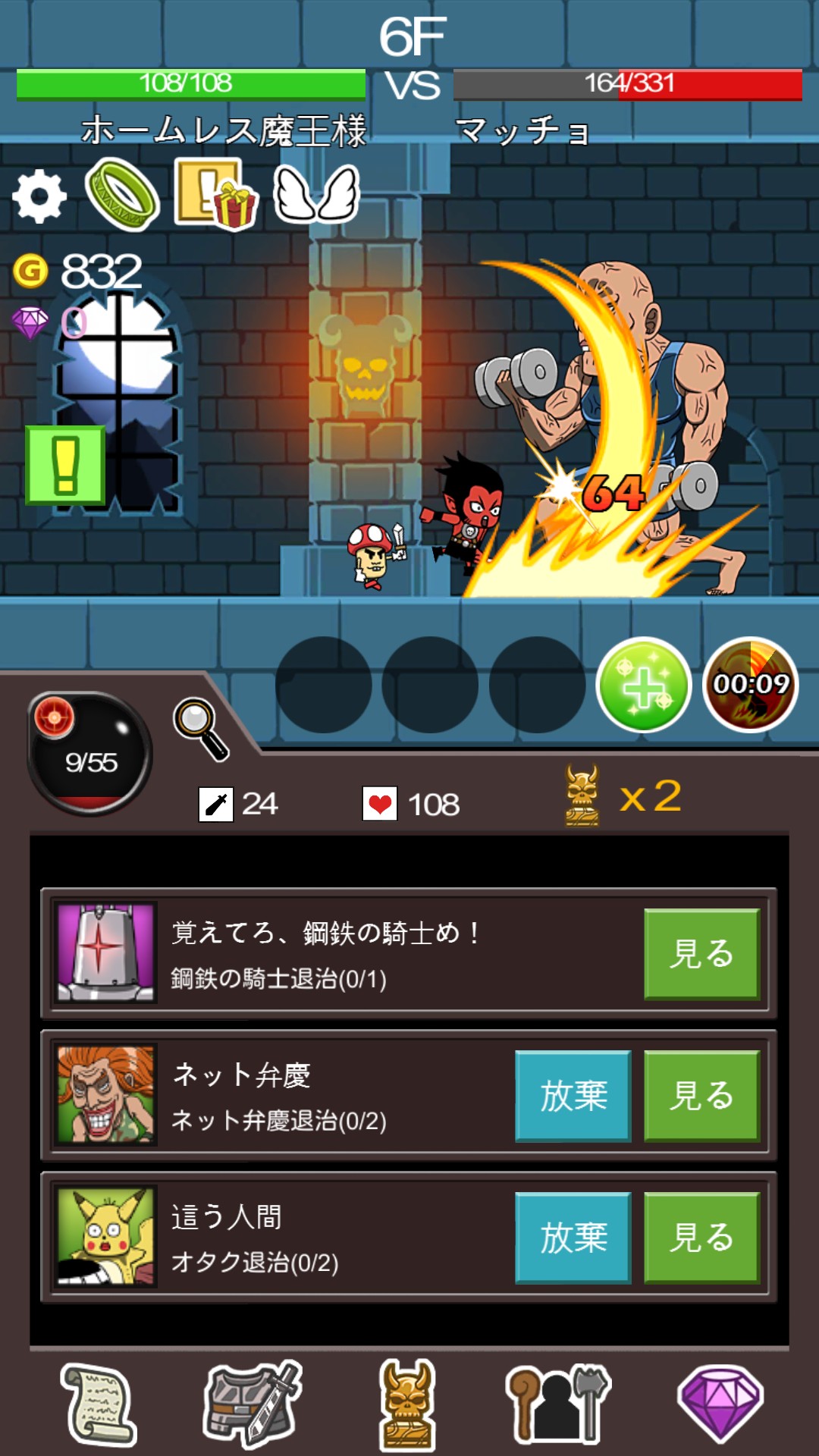Screen dimensions: 819x1456
Task: Tap the angel wings icon
Action: tap(315, 194)
